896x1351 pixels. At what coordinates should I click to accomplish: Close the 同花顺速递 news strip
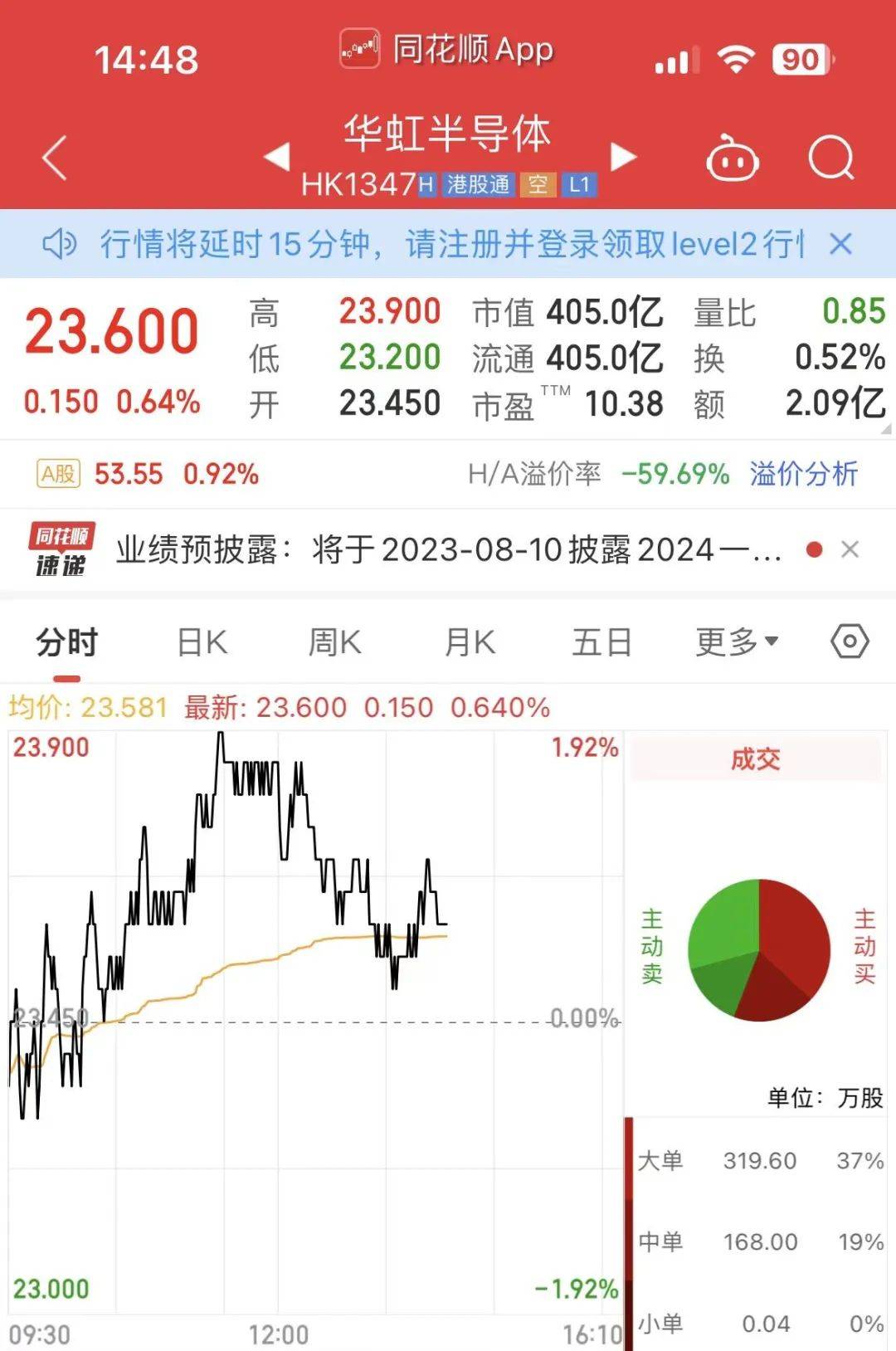point(850,549)
